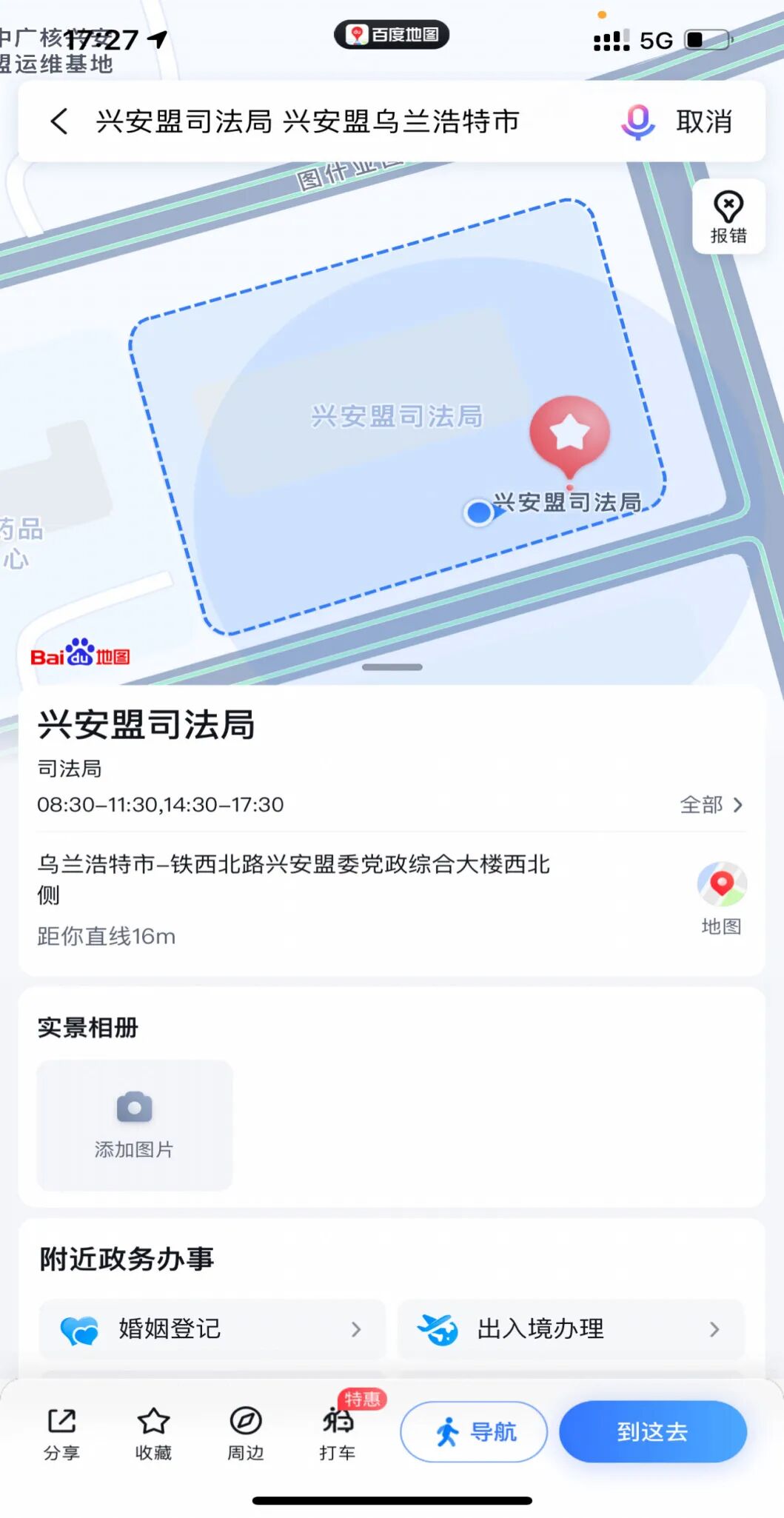This screenshot has width=784, height=1518.
Task: Open 婚姻登记 nearby services
Action: [212, 1329]
